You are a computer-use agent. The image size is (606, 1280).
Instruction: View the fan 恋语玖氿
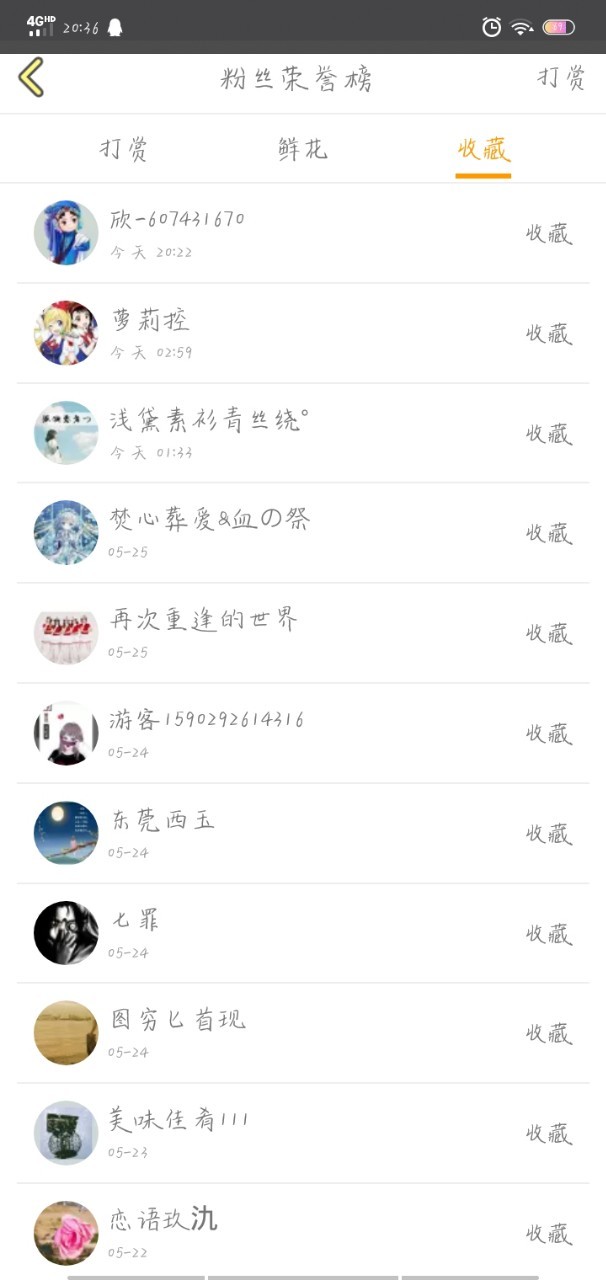163,1220
